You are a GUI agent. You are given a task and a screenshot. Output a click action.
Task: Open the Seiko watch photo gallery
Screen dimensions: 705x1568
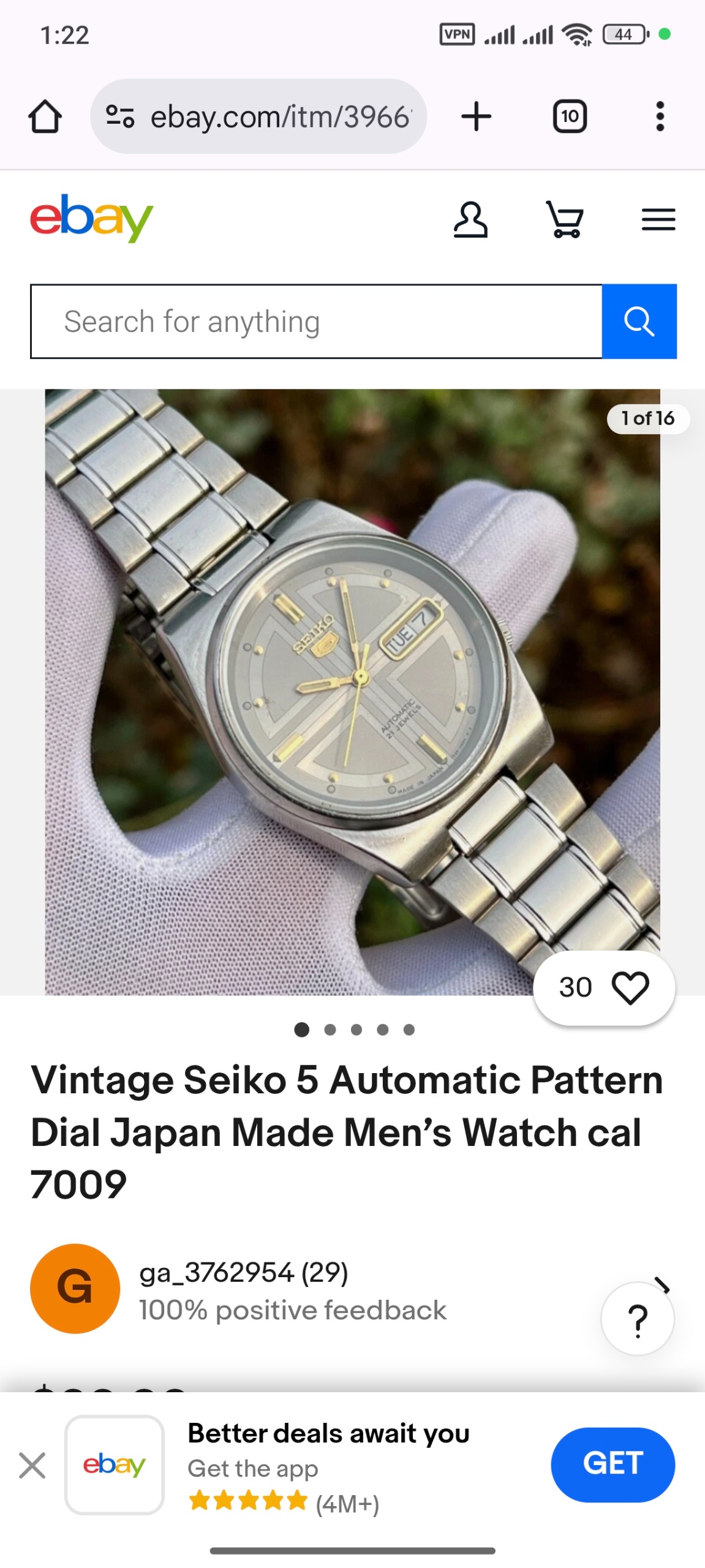pyautogui.click(x=352, y=692)
